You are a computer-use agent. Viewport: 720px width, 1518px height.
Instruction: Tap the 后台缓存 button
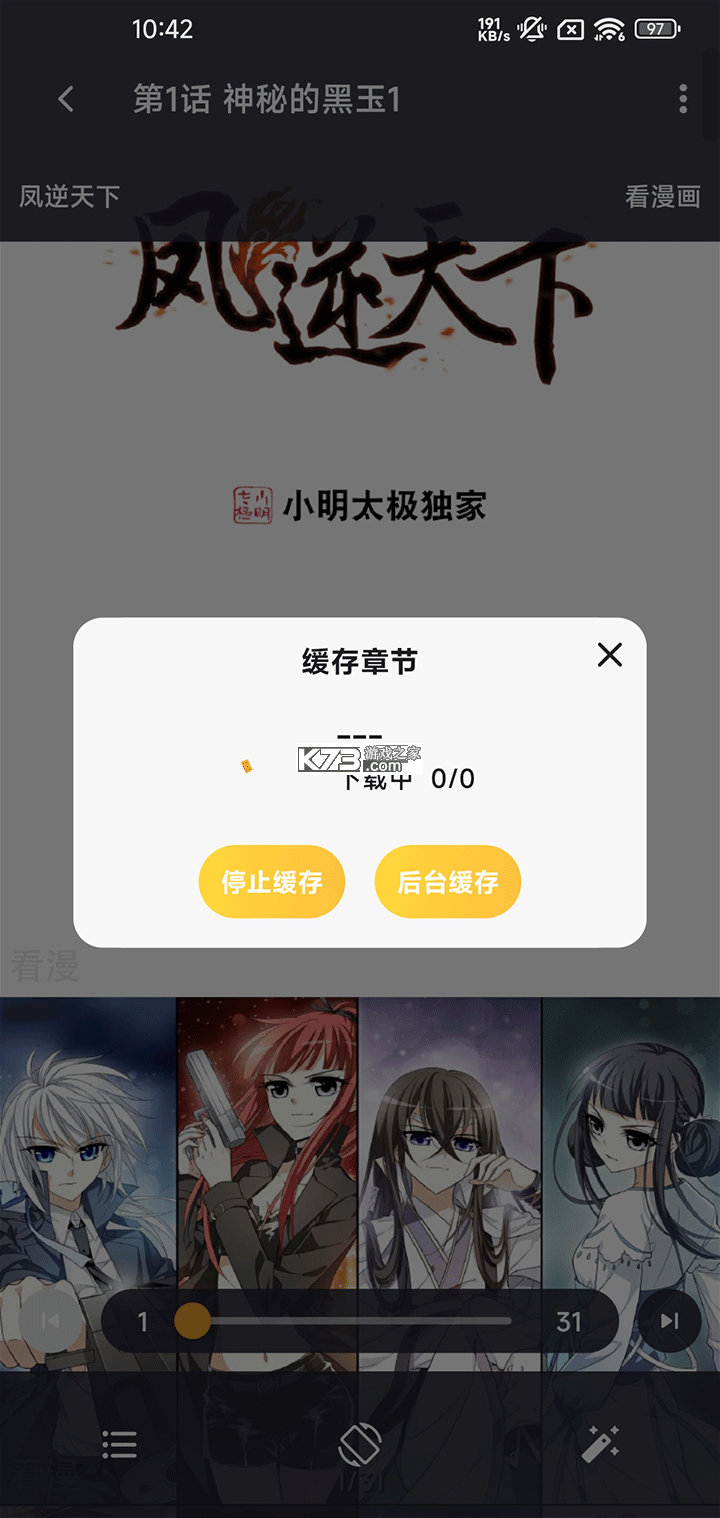(447, 881)
